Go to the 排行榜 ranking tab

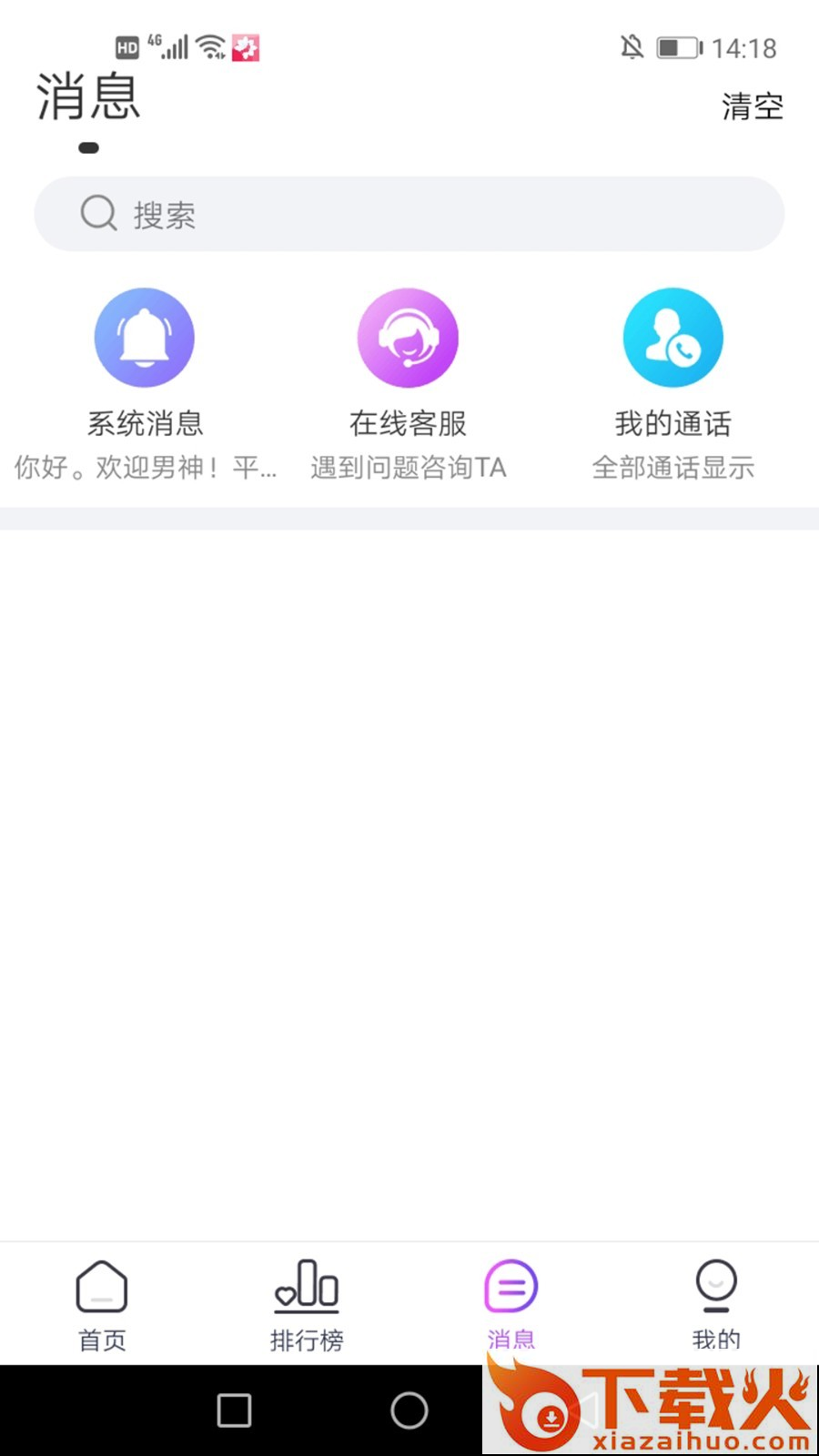tap(307, 1303)
